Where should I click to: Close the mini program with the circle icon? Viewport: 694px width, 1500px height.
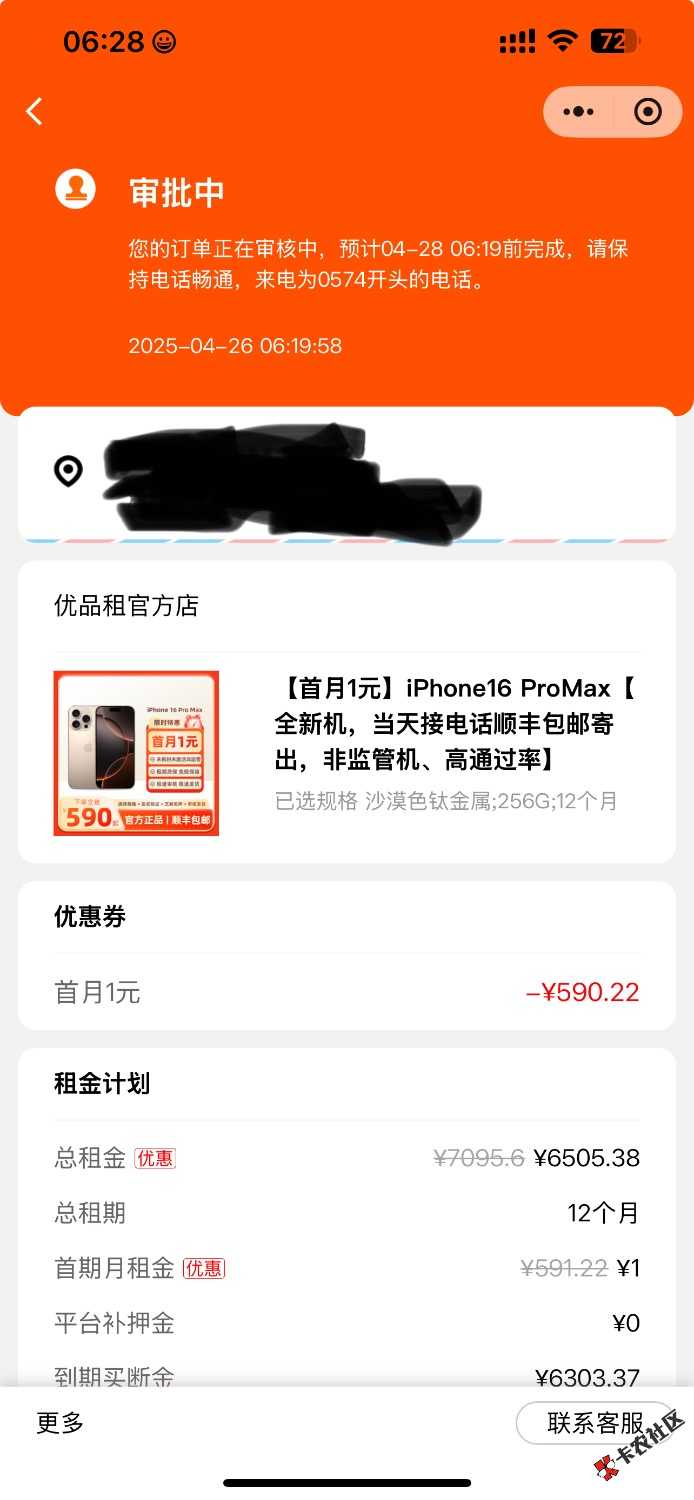pyautogui.click(x=648, y=112)
